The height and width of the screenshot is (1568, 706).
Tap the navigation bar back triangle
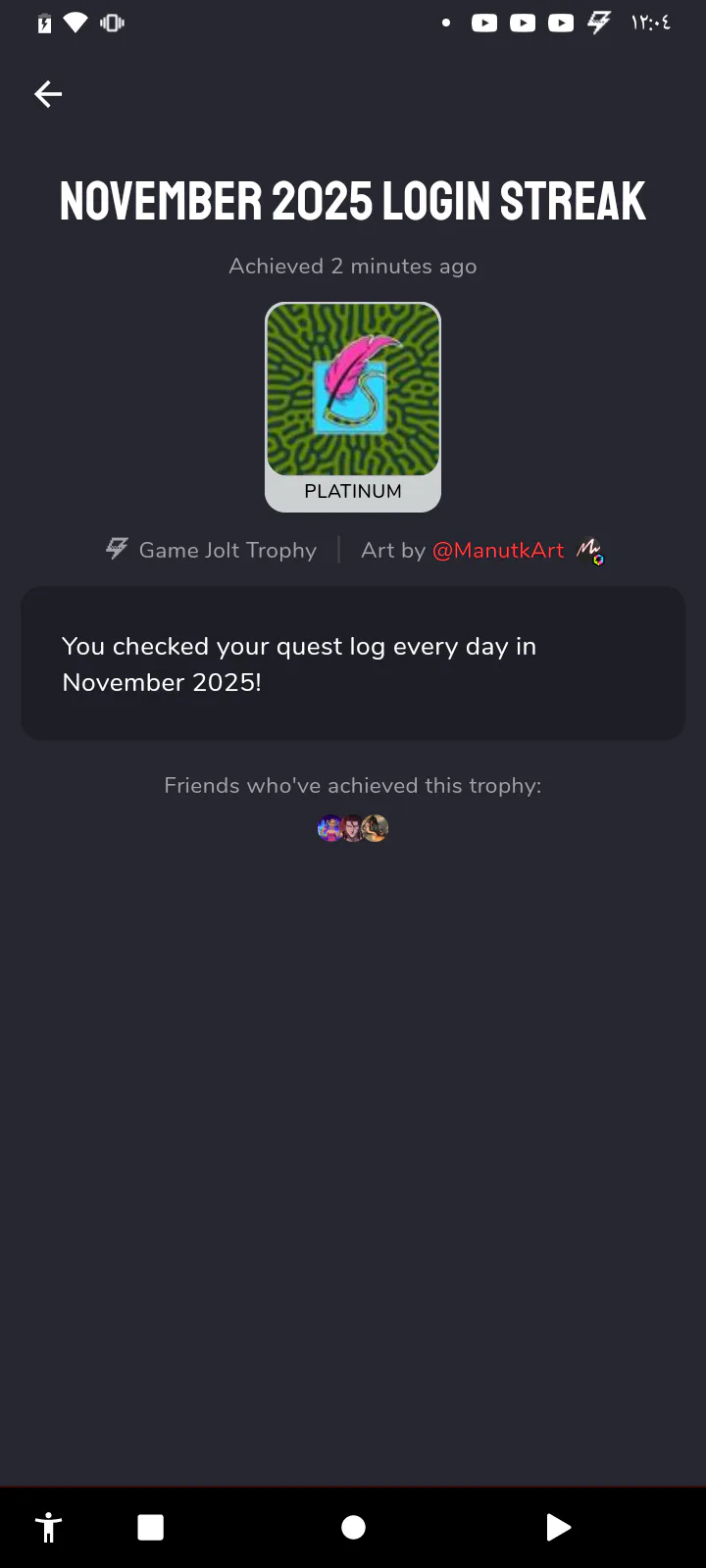557,1527
